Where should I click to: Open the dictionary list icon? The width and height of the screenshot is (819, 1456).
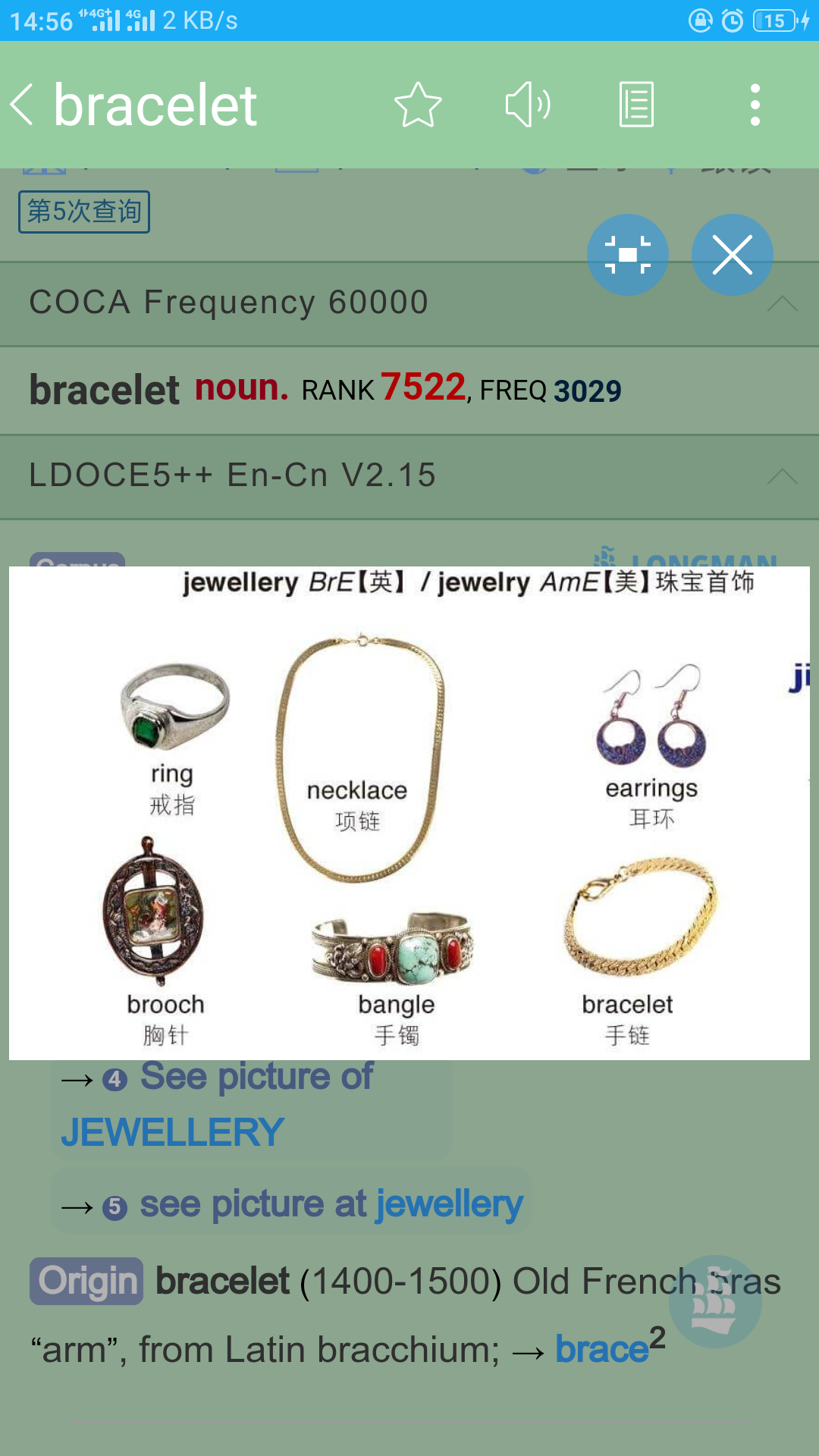click(x=636, y=105)
